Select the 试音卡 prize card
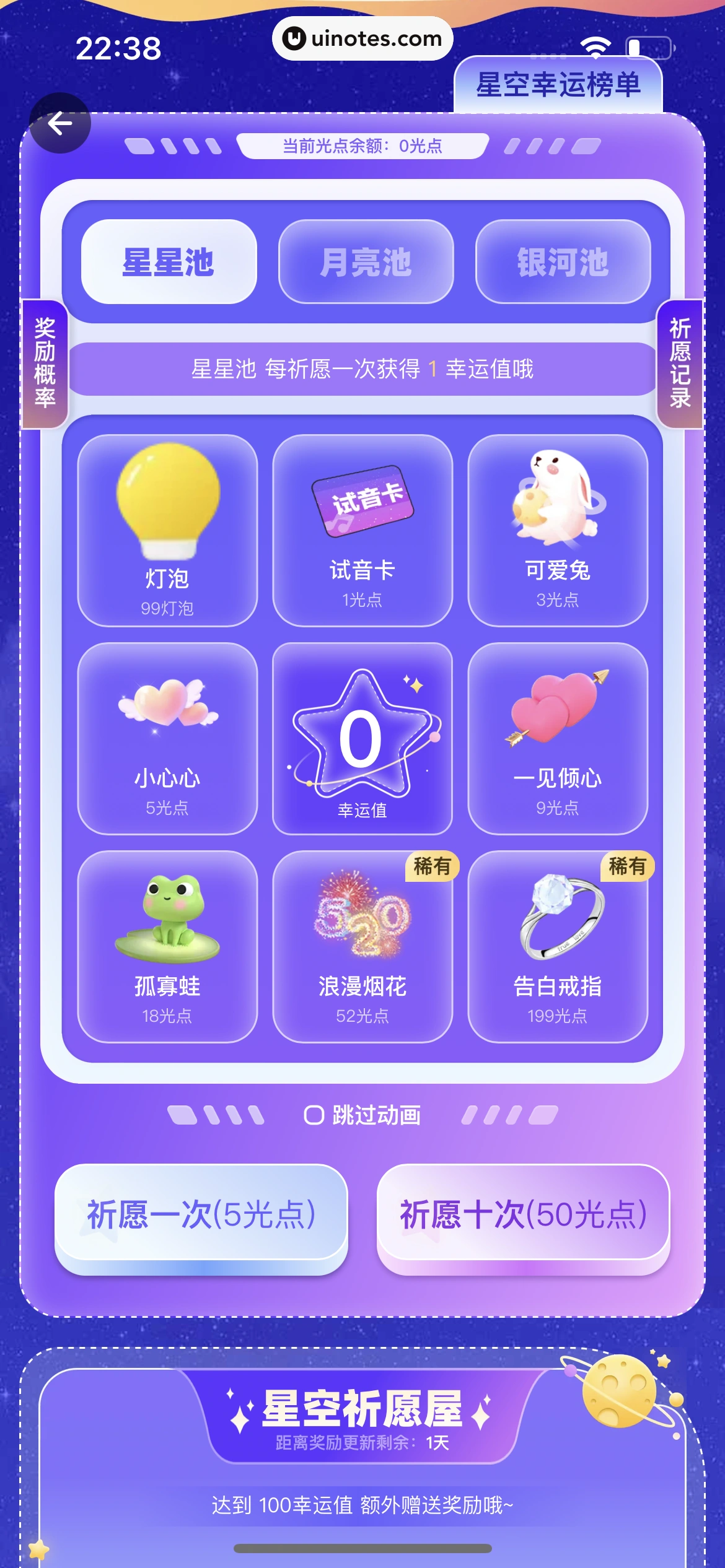Viewport: 725px width, 1568px height. (x=362, y=529)
